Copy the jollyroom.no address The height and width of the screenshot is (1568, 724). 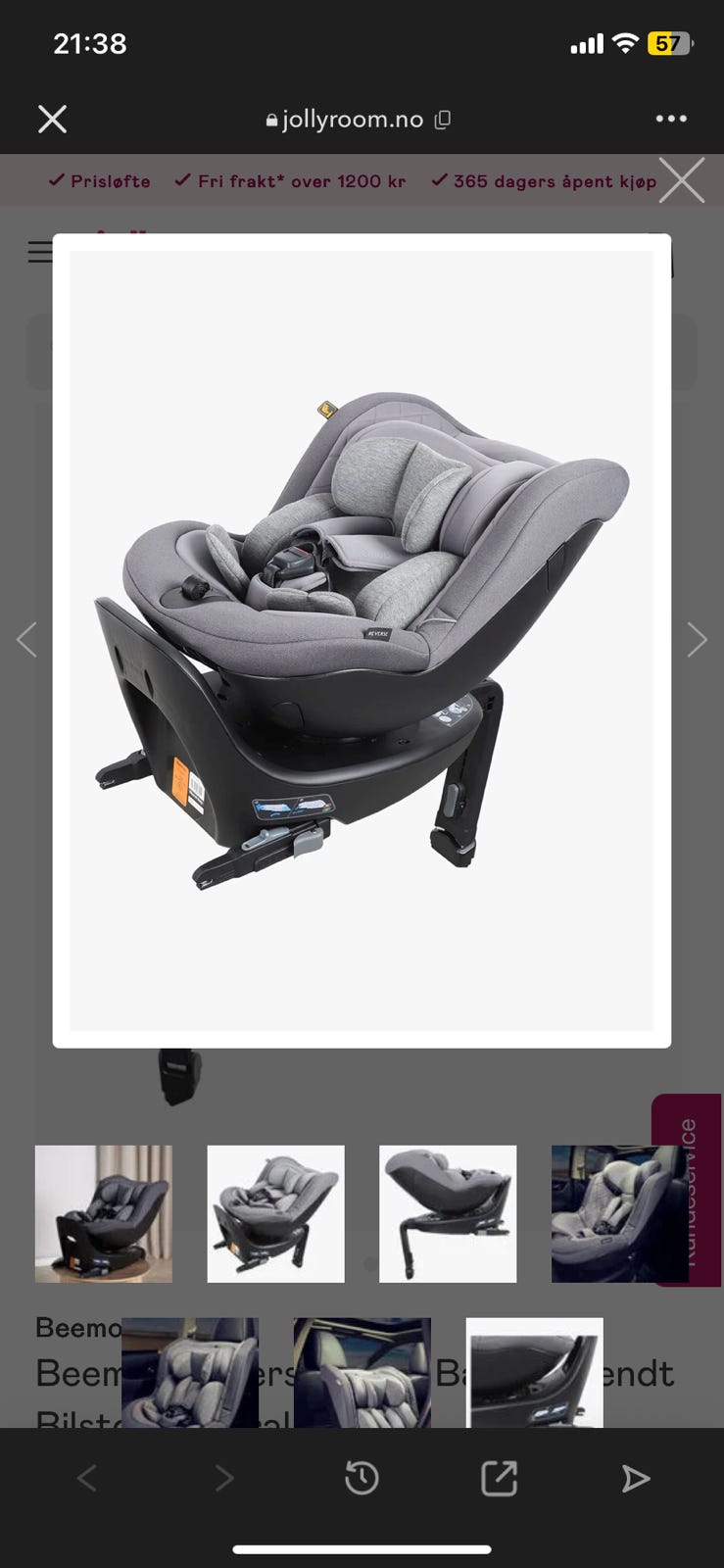pos(443,120)
